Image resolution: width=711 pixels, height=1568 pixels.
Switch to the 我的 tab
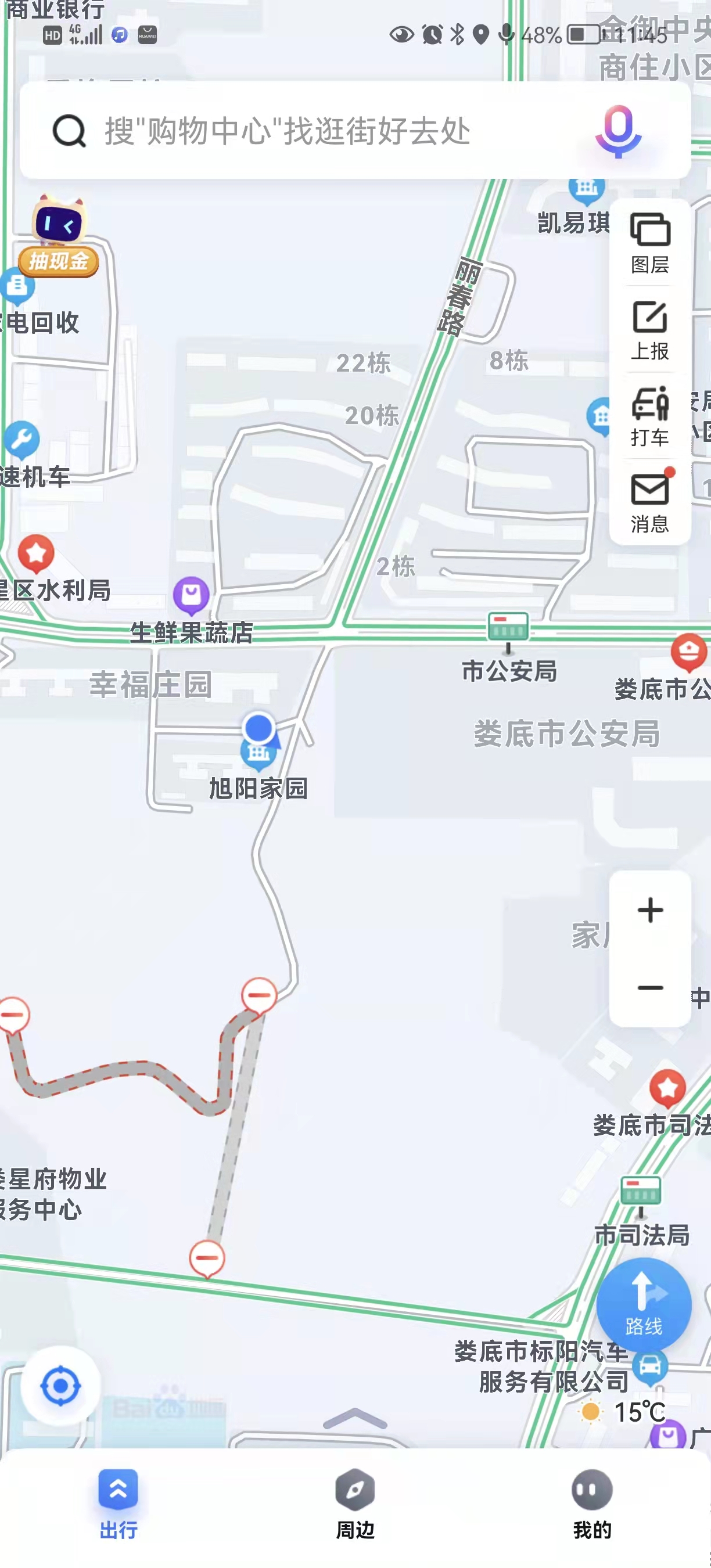[592, 1504]
